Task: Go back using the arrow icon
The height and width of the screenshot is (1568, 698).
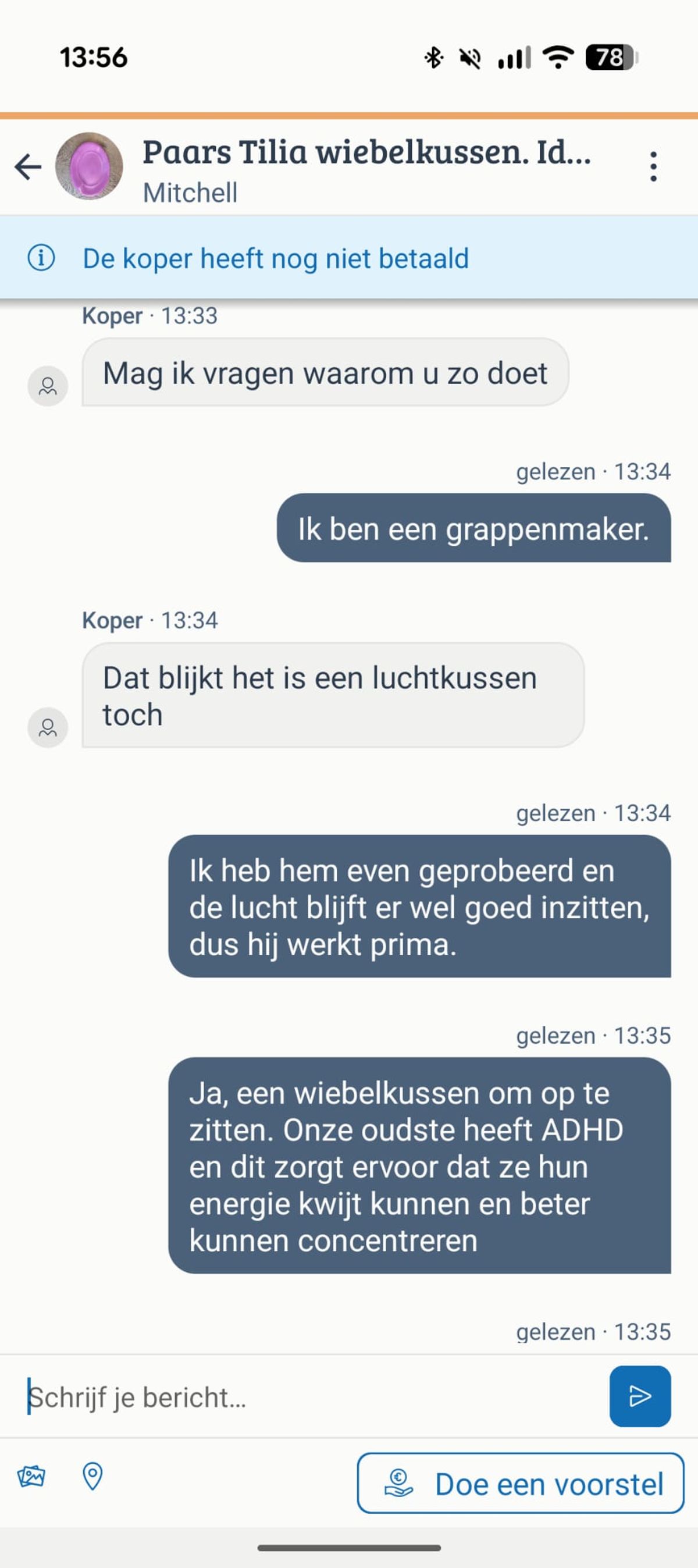Action: (28, 167)
